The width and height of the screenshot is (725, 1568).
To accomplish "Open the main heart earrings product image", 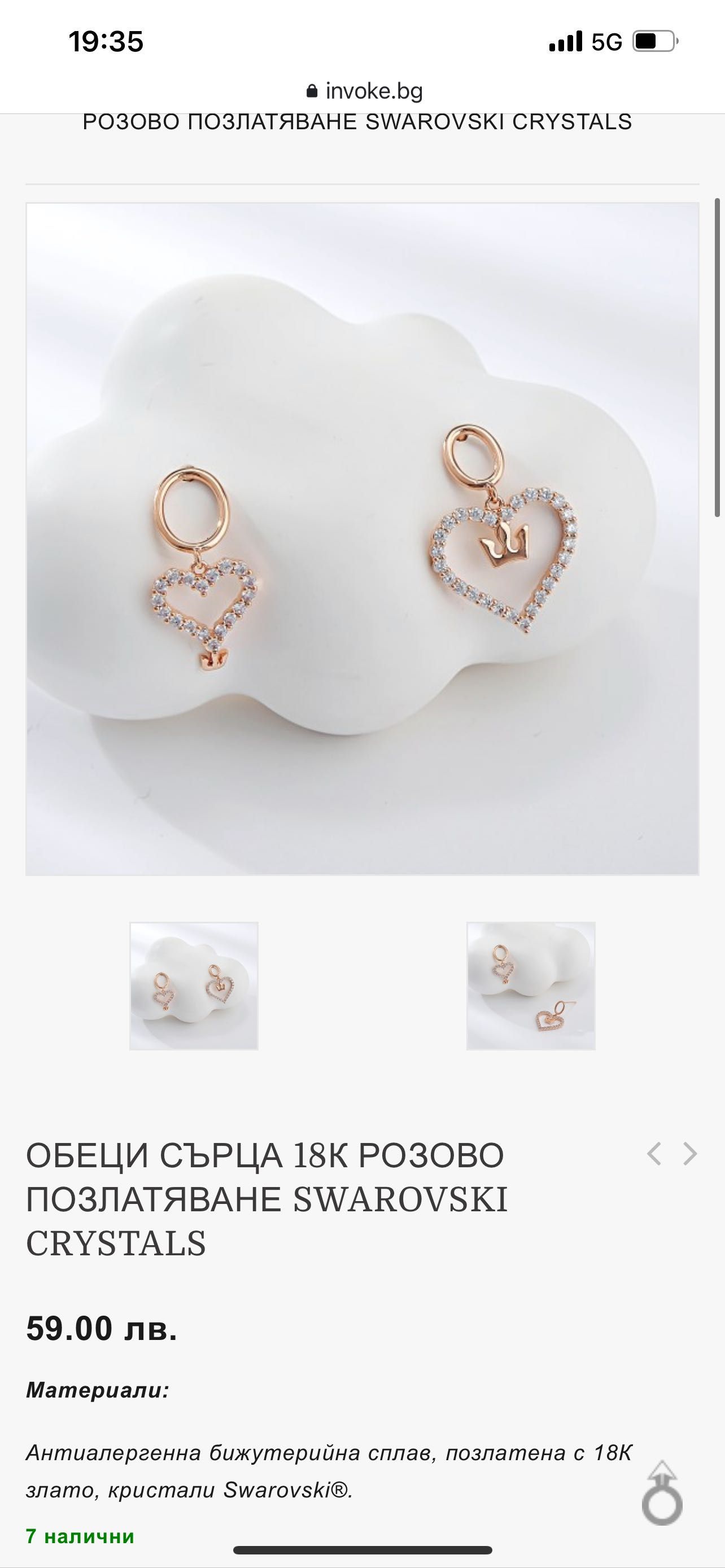I will tap(362, 538).
